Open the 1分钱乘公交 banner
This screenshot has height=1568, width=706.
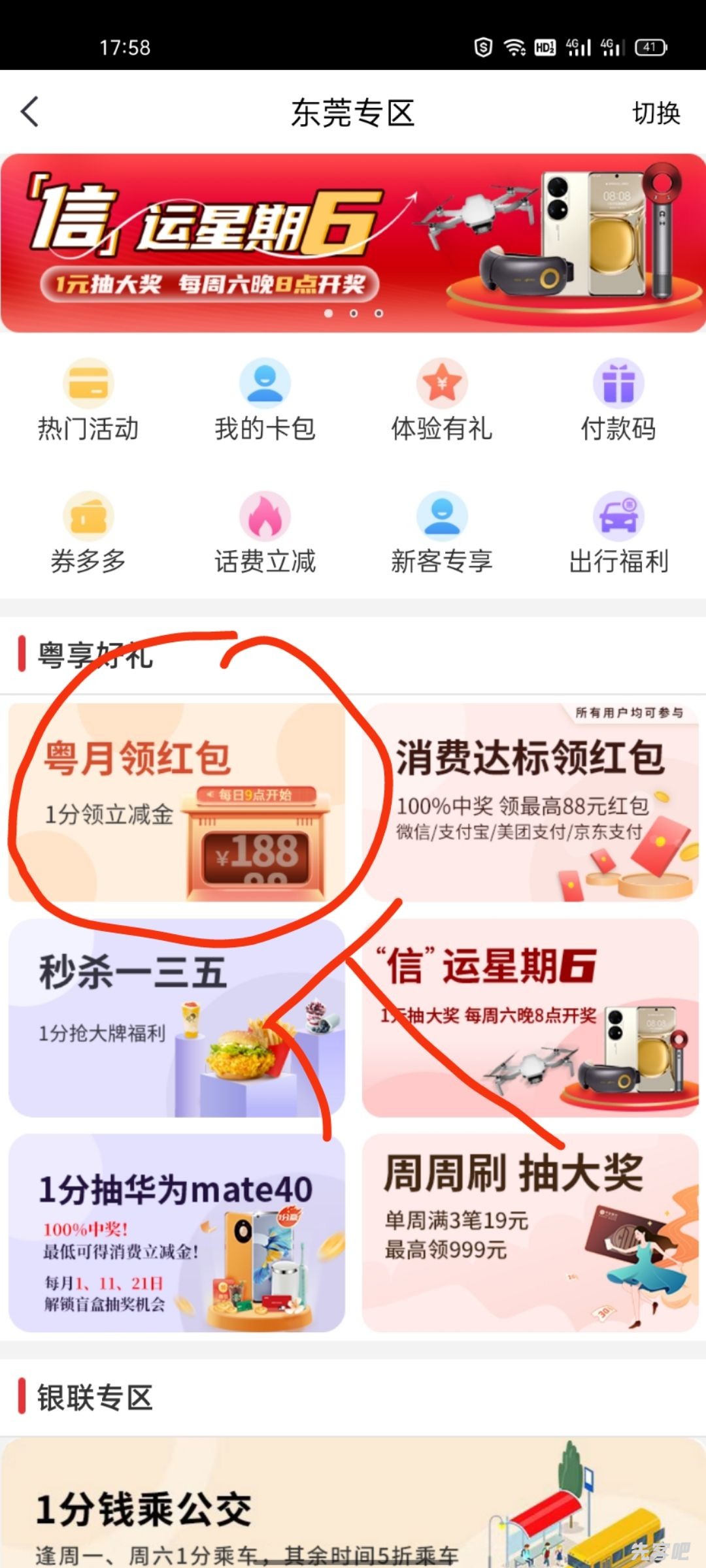353,1503
